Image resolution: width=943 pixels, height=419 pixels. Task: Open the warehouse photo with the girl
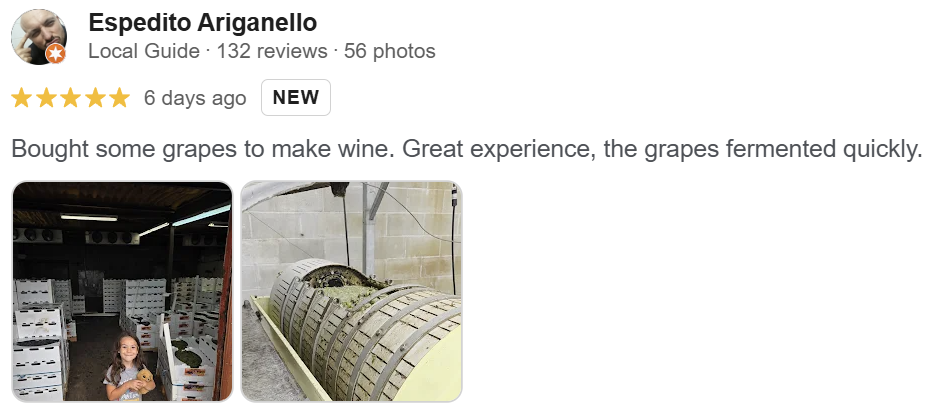122,291
